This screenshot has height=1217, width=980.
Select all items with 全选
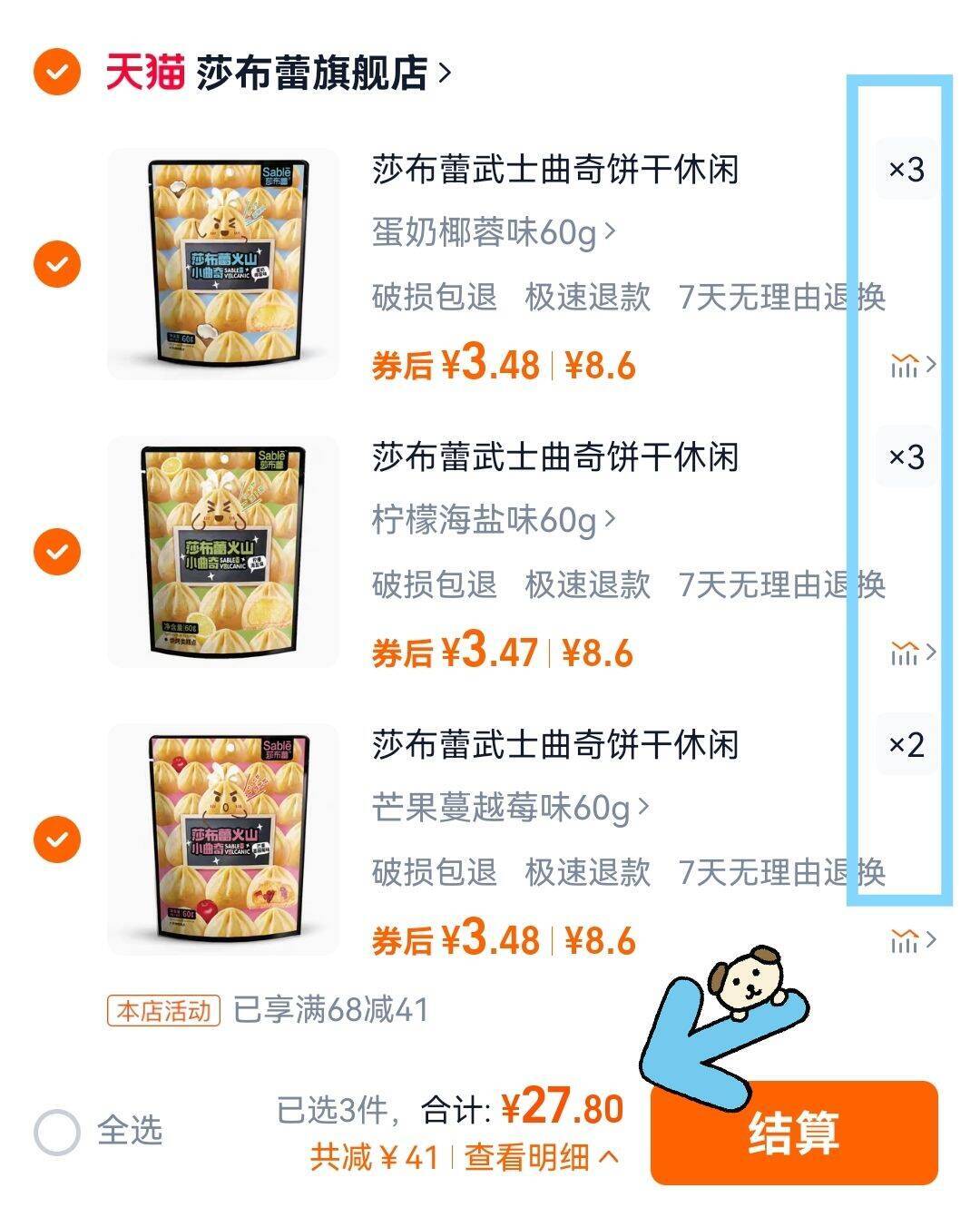[x=58, y=1132]
